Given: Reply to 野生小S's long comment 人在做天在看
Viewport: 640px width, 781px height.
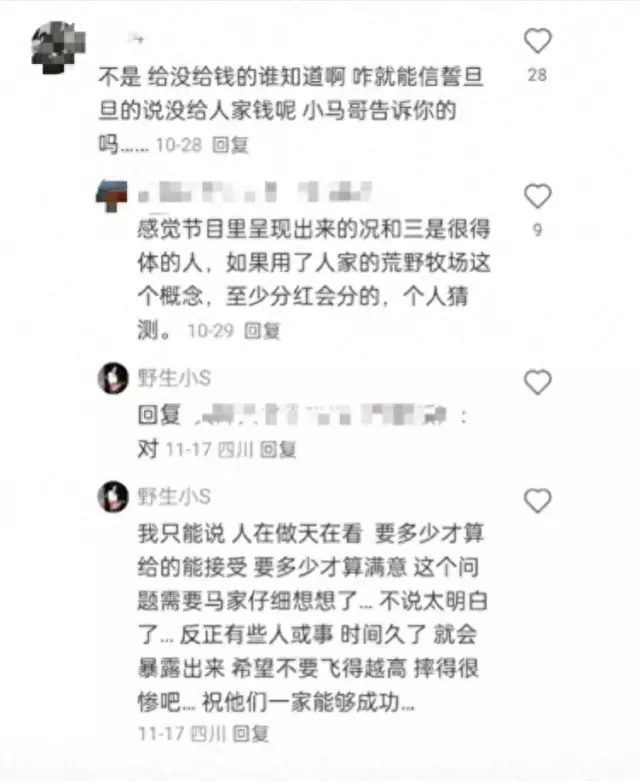Looking at the screenshot, I should pos(251,733).
